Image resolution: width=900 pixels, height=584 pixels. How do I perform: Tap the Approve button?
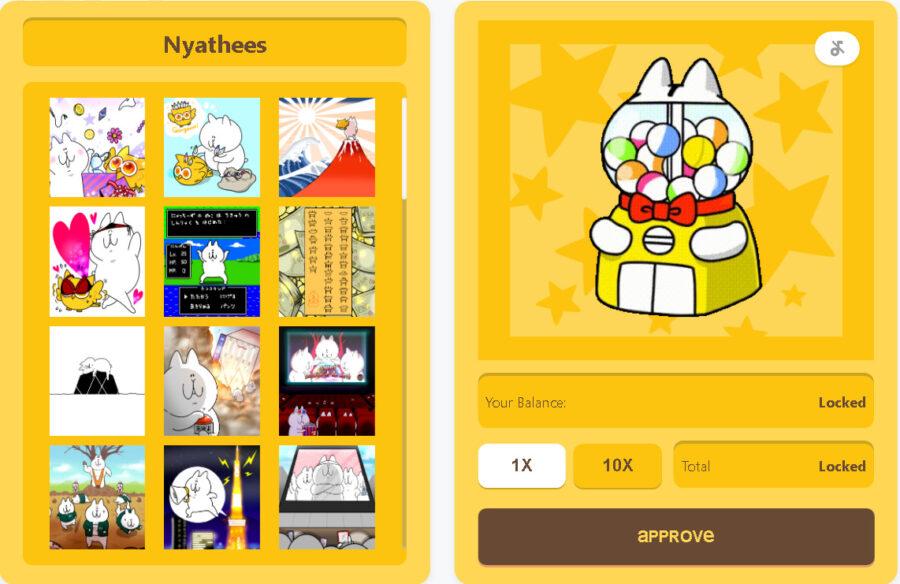pos(675,536)
